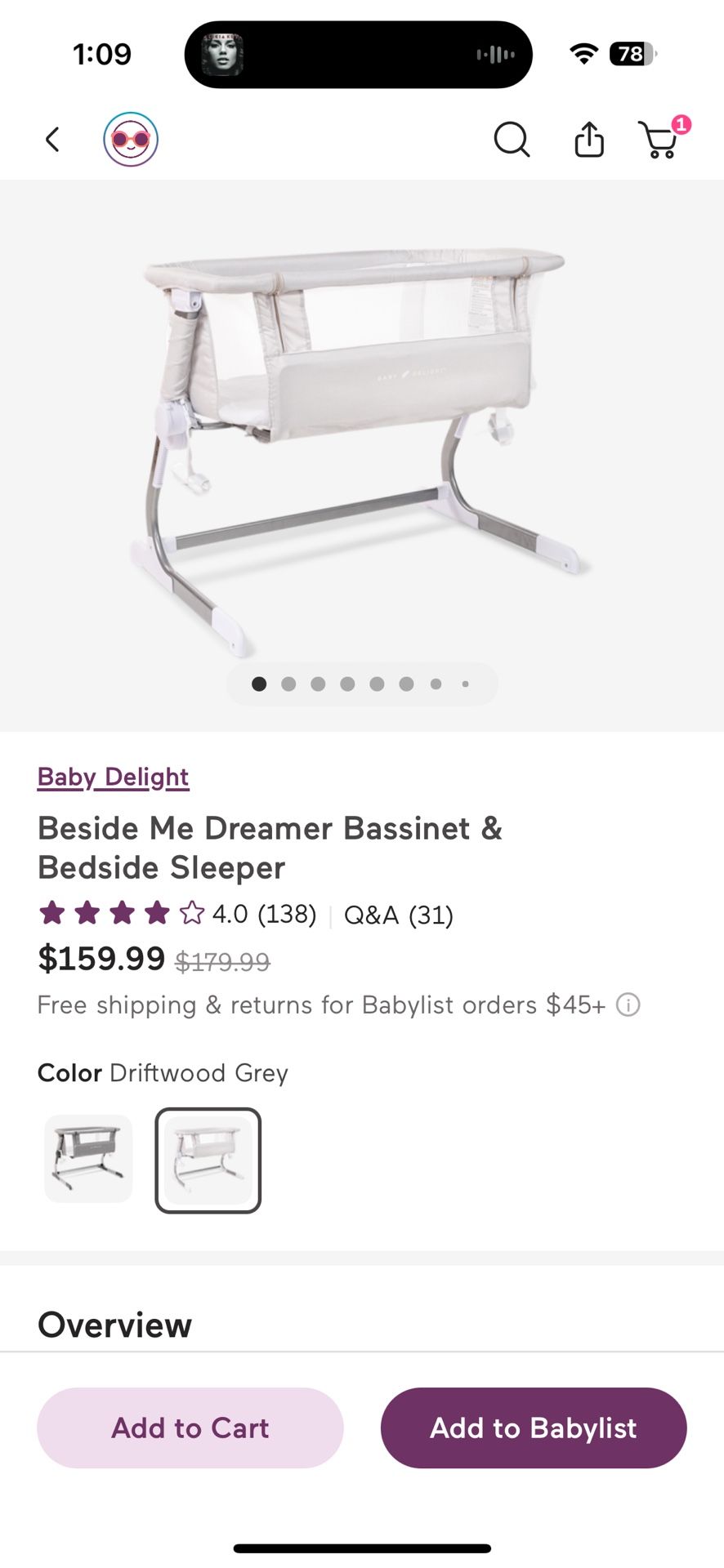Open the shopping cart
The image size is (724, 1568).
point(659,140)
